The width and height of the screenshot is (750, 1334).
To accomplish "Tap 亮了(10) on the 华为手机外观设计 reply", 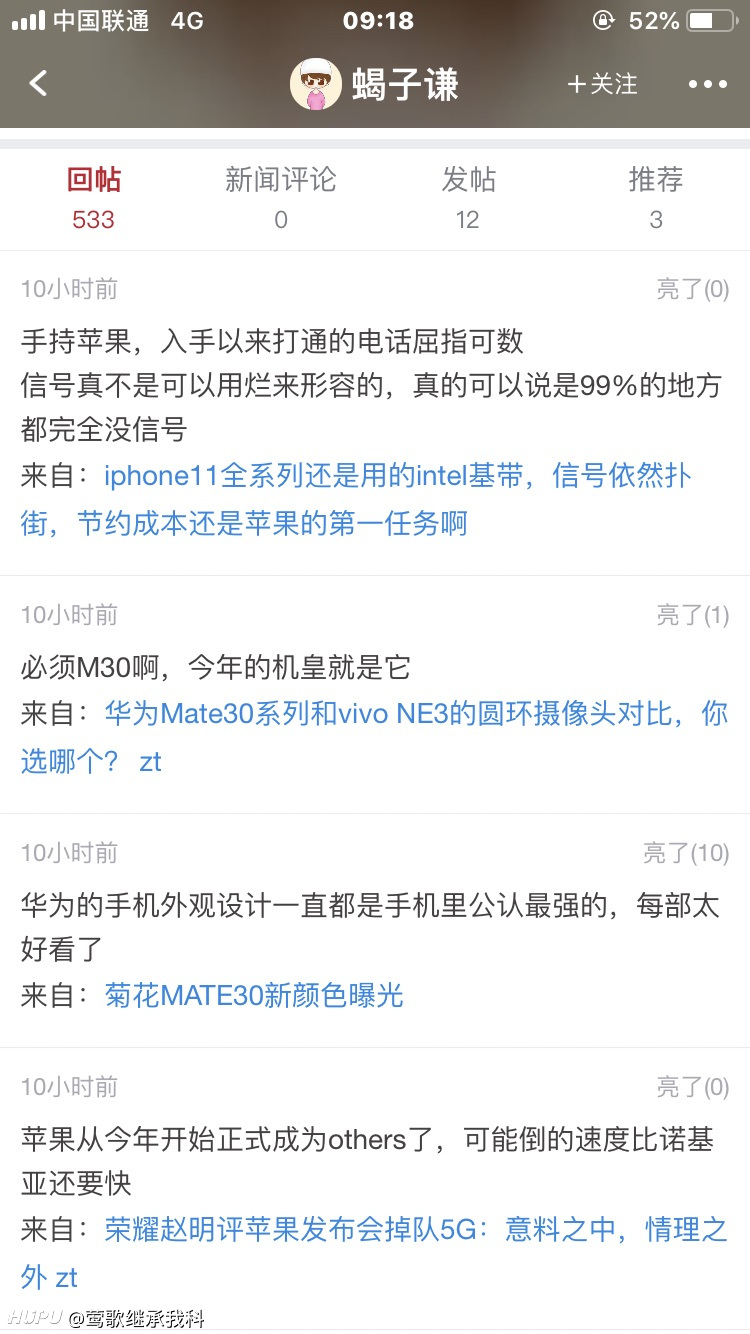I will tap(686, 853).
